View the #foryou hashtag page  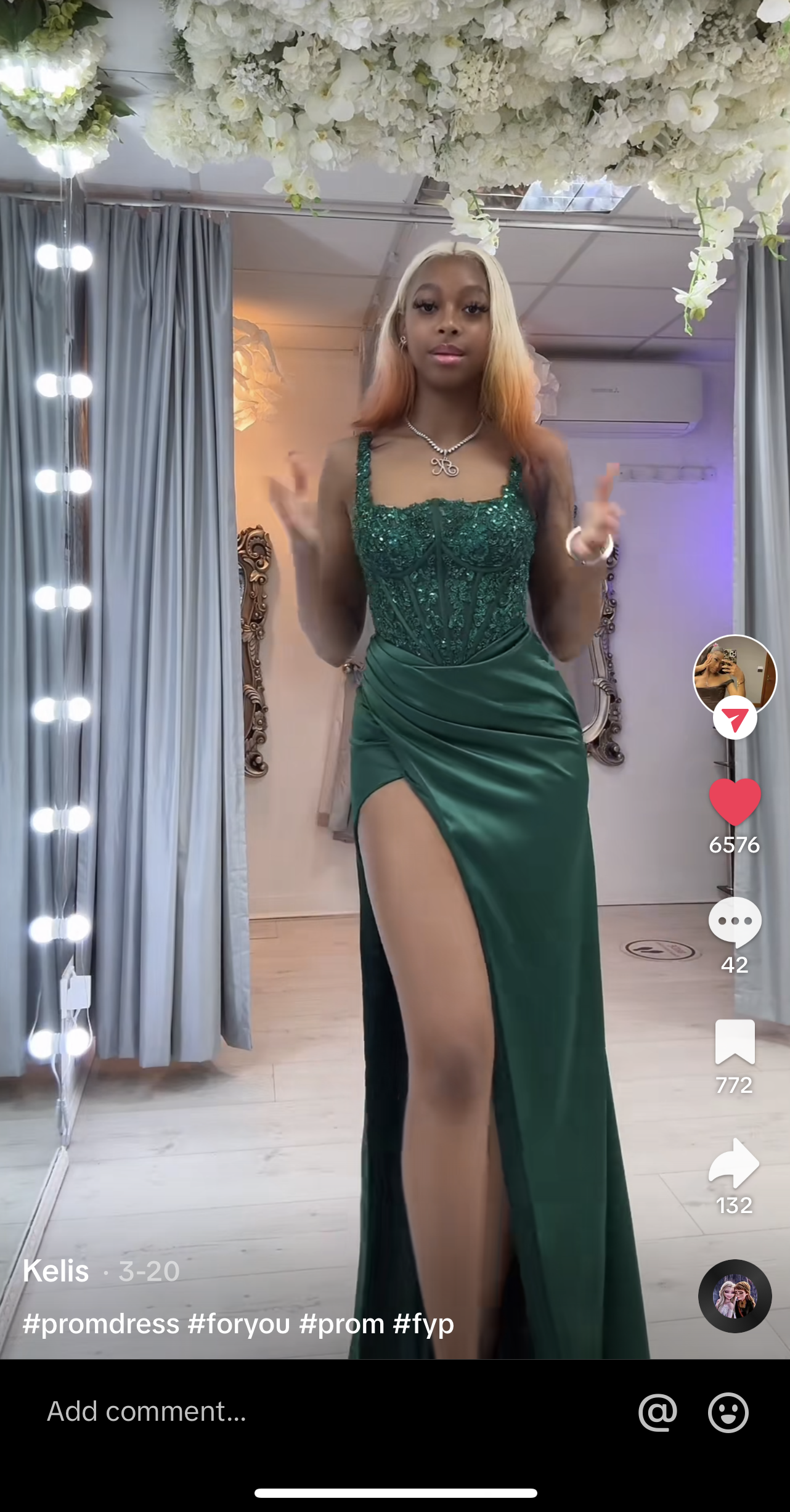pos(239,1324)
